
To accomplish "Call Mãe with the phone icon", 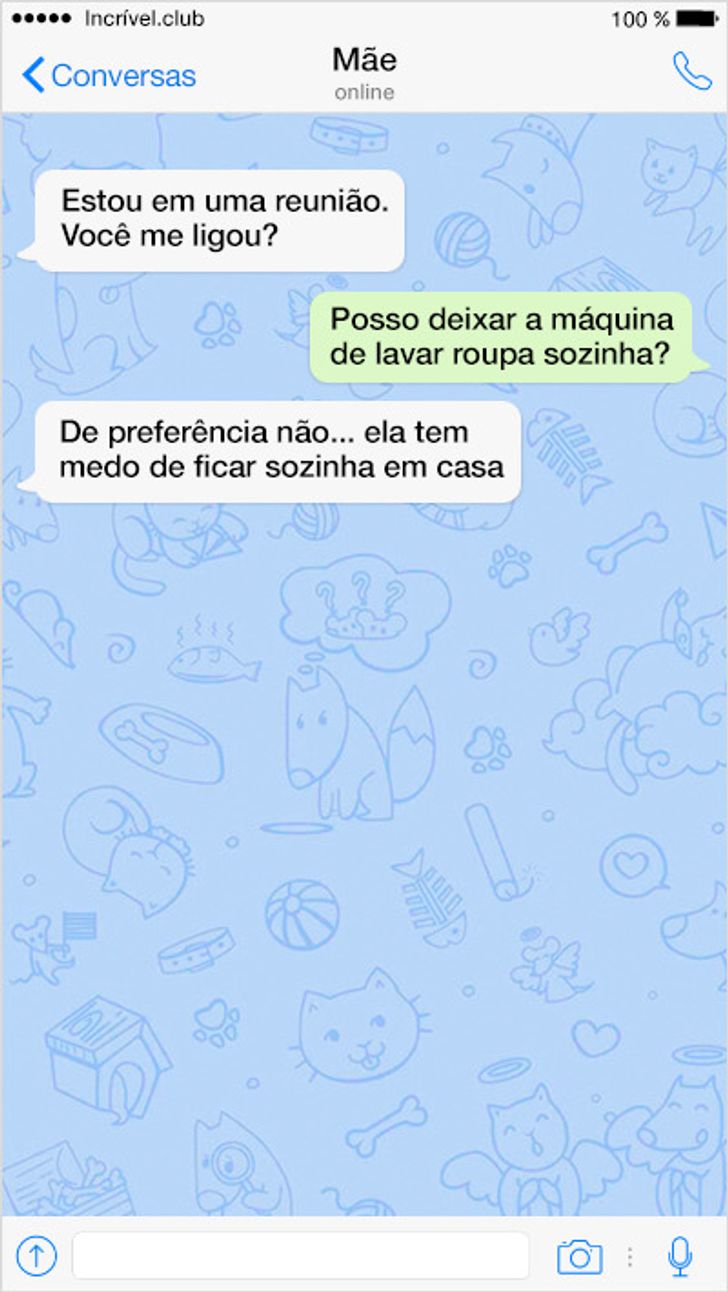I will [692, 72].
